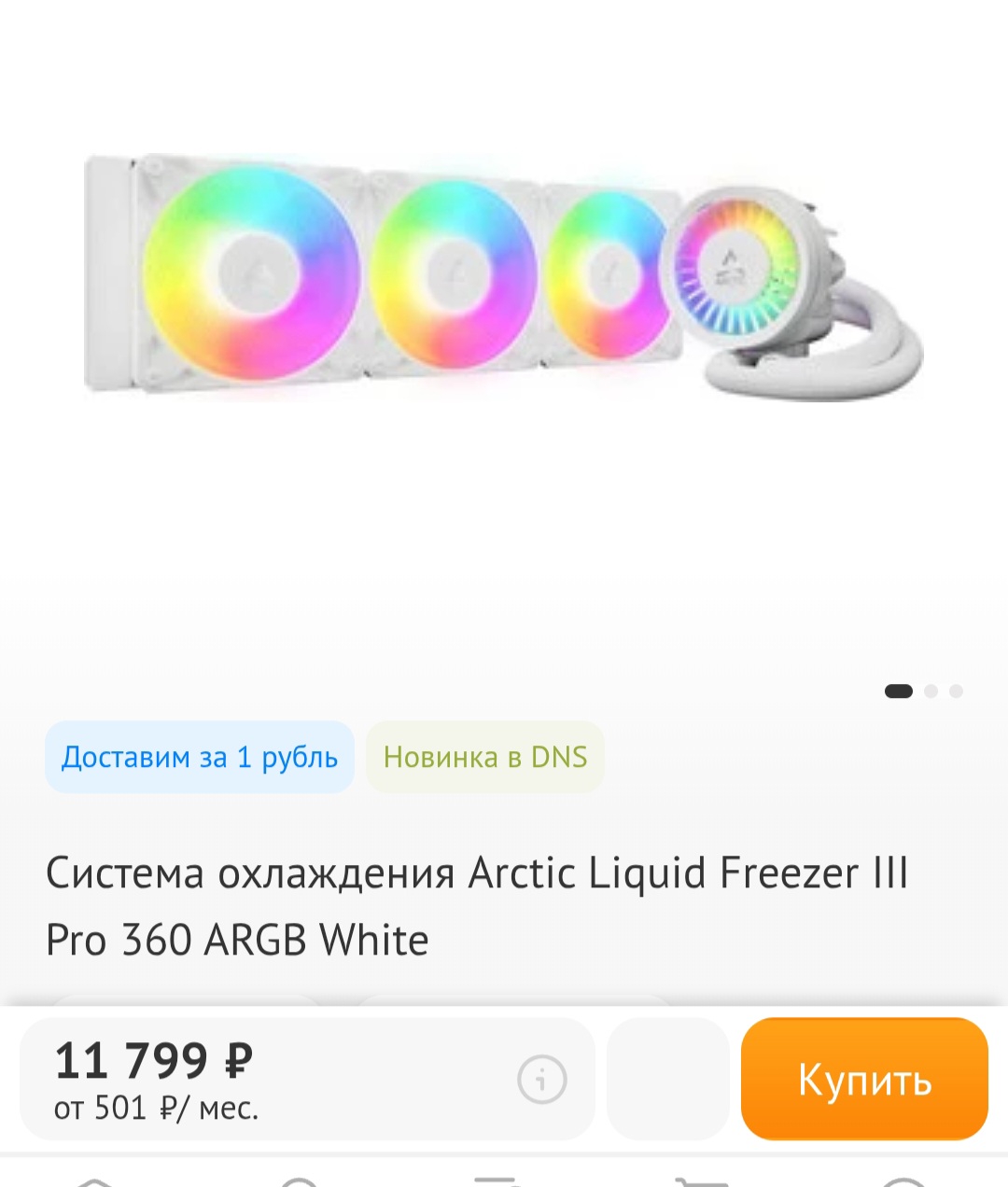The image size is (1008, 1187).
Task: Tap the image gallery page indicator
Action: (x=923, y=691)
